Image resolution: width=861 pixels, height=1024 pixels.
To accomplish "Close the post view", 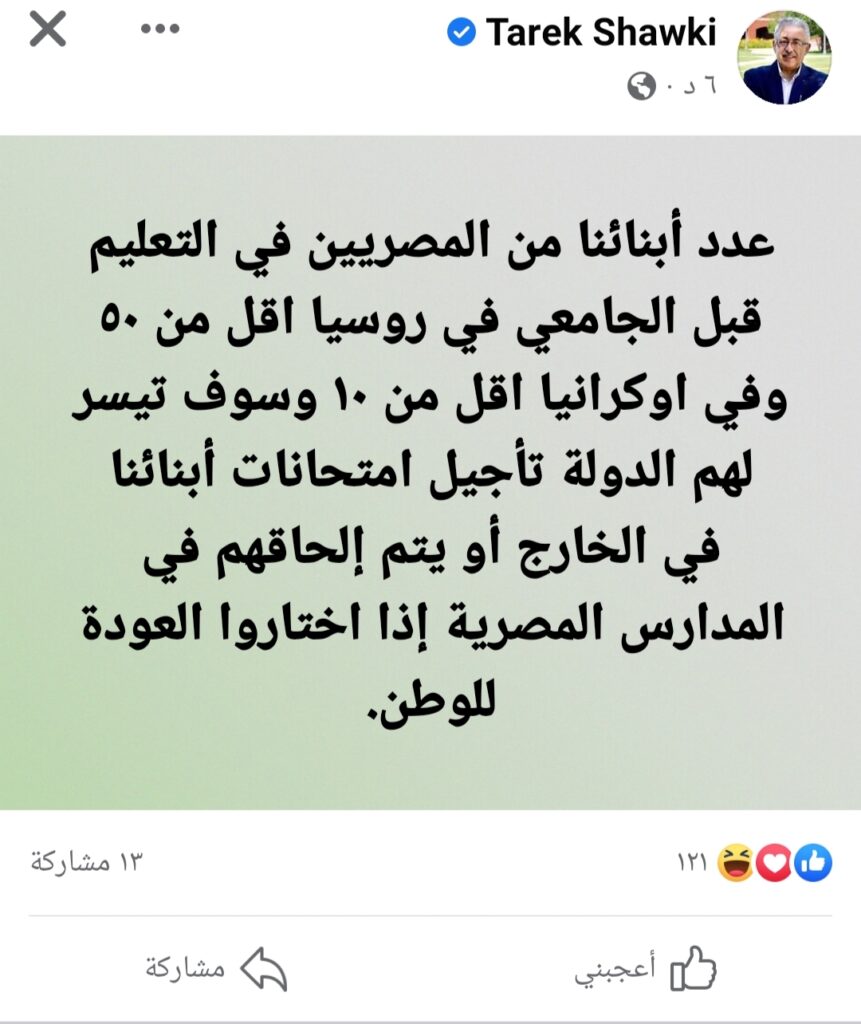I will [x=47, y=30].
